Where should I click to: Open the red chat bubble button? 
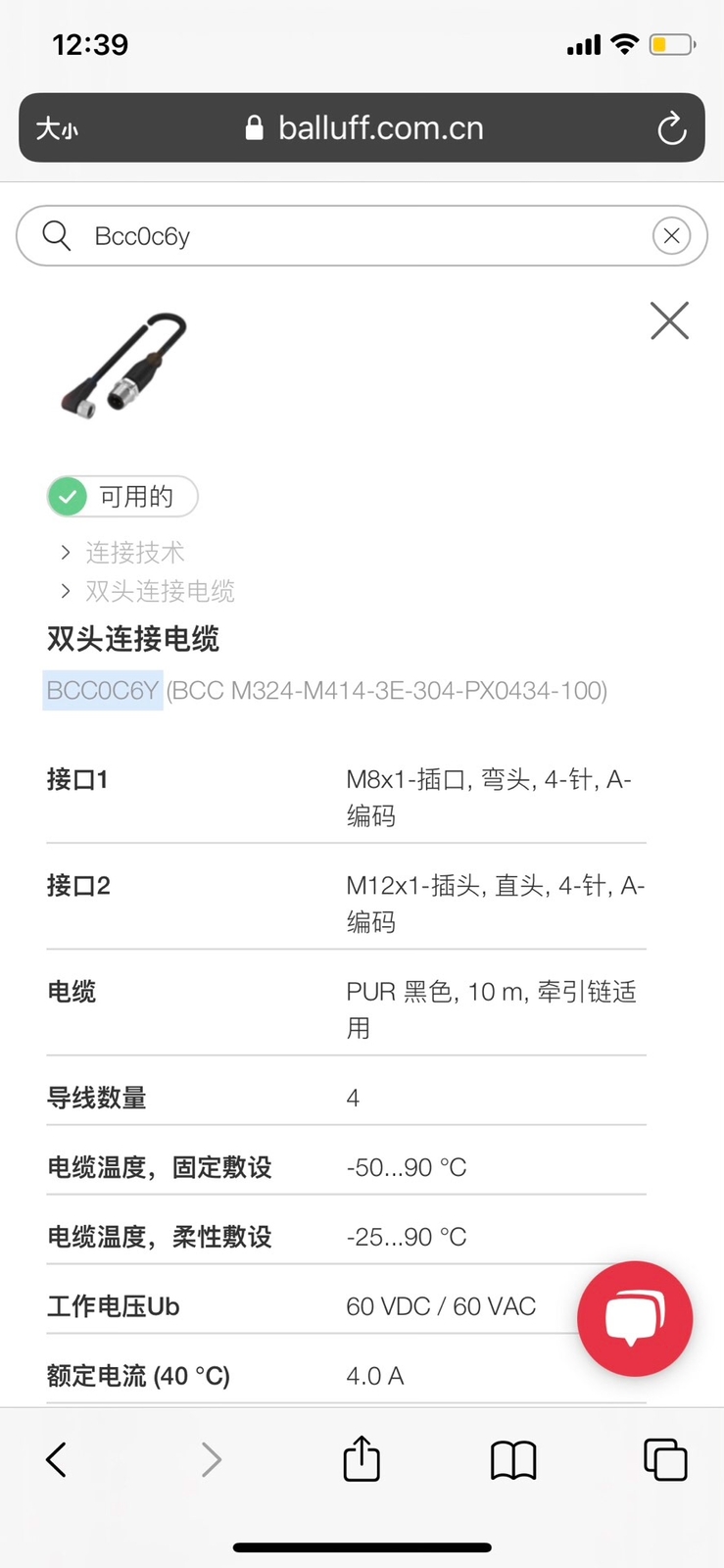click(x=635, y=1318)
